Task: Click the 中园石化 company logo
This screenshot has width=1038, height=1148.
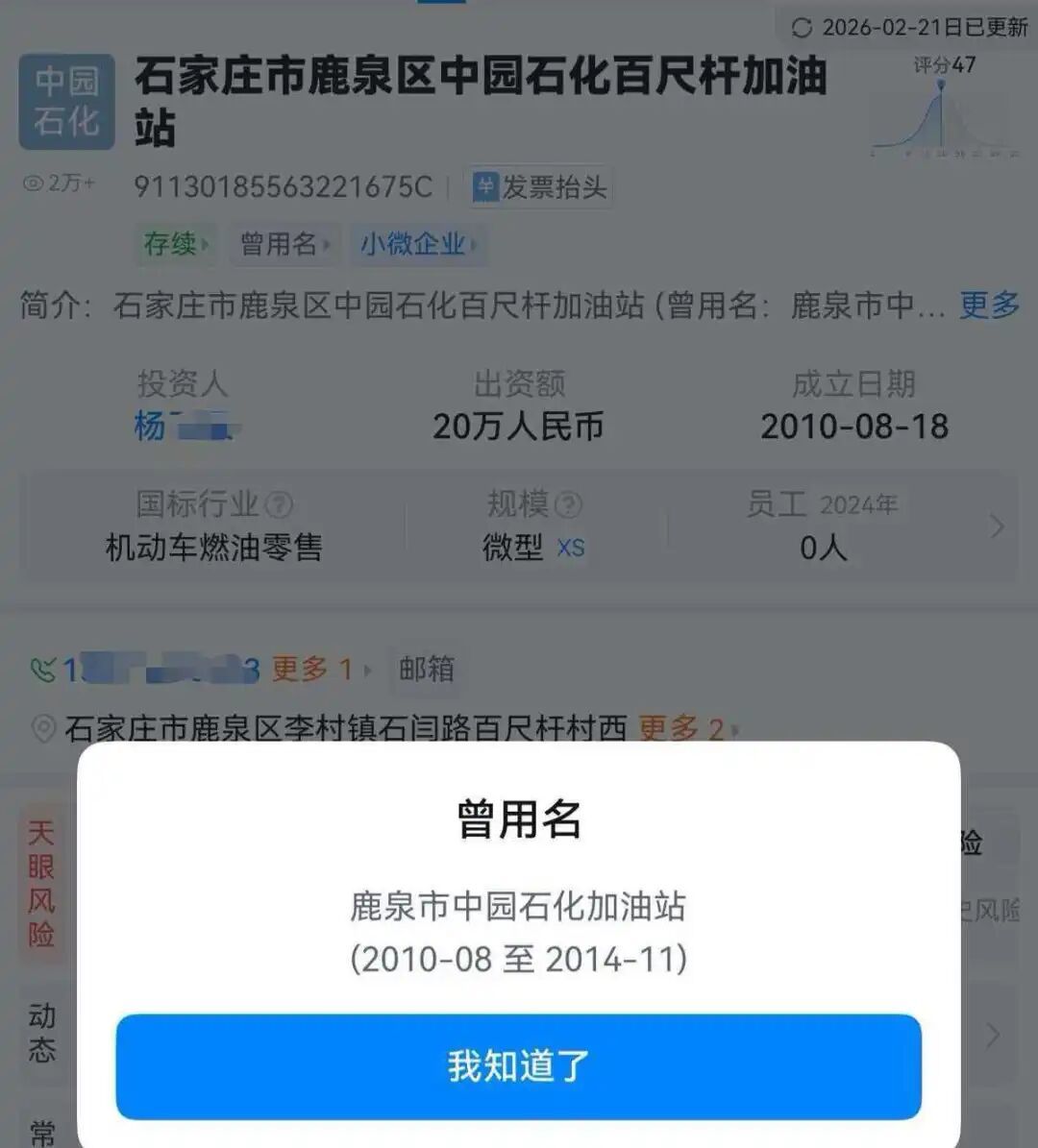Action: (64, 102)
